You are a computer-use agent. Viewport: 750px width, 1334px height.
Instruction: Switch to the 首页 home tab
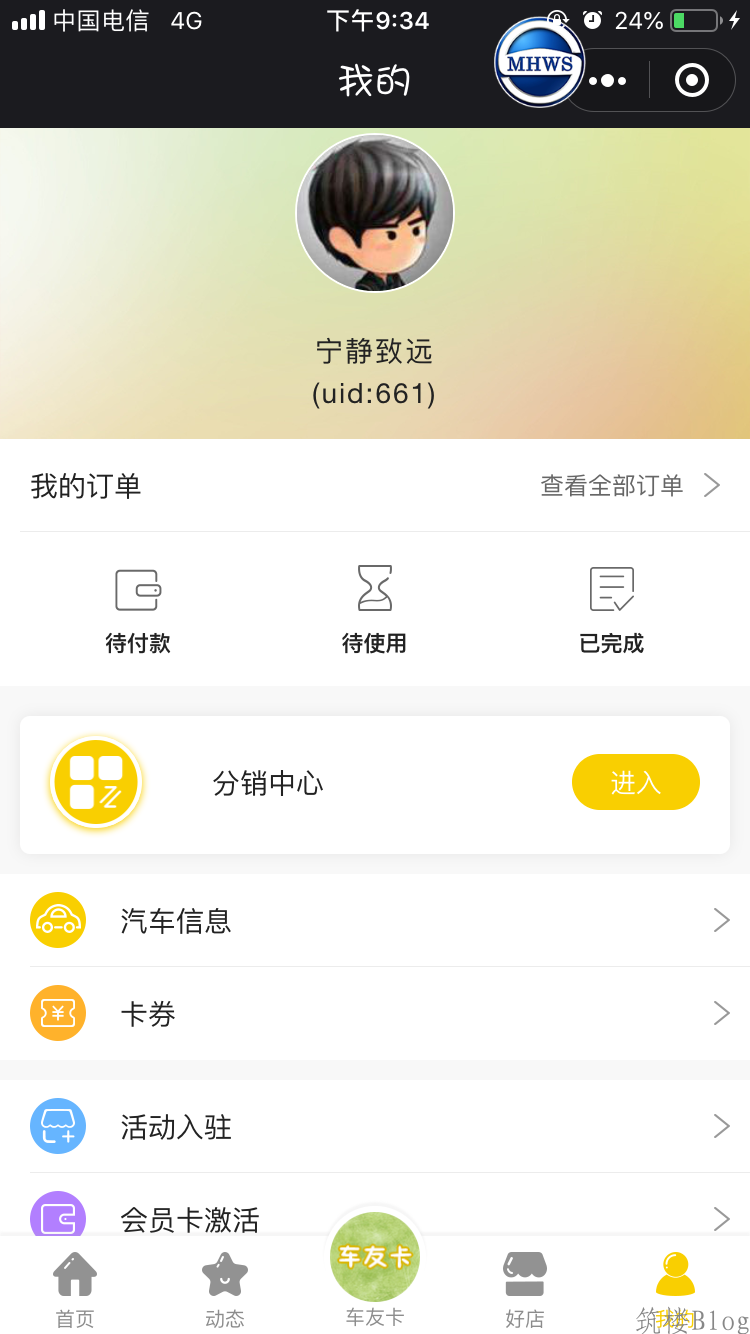click(x=75, y=1289)
